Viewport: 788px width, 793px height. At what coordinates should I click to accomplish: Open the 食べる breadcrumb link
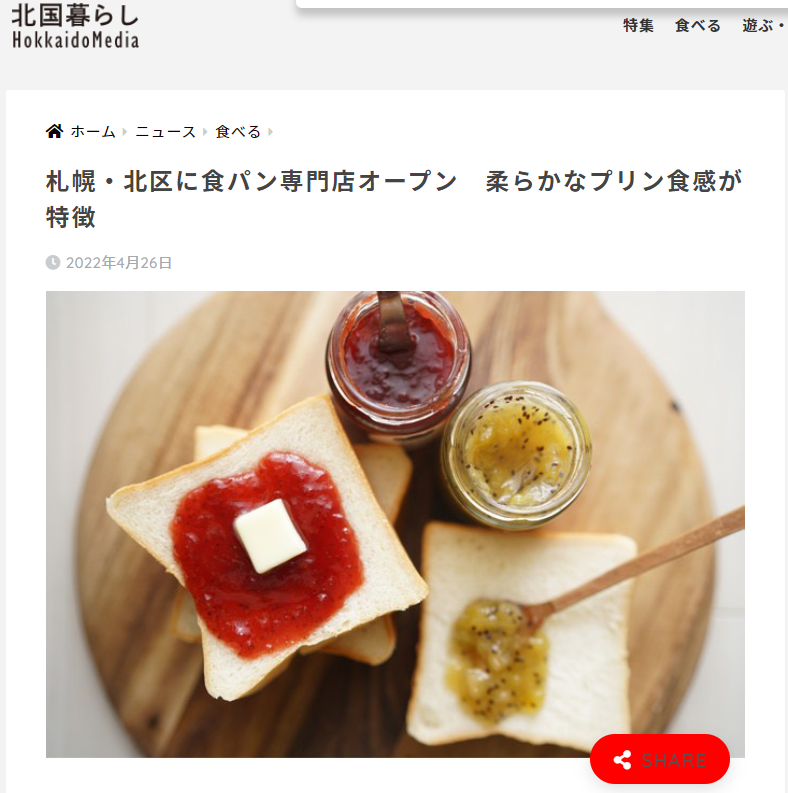pos(238,132)
